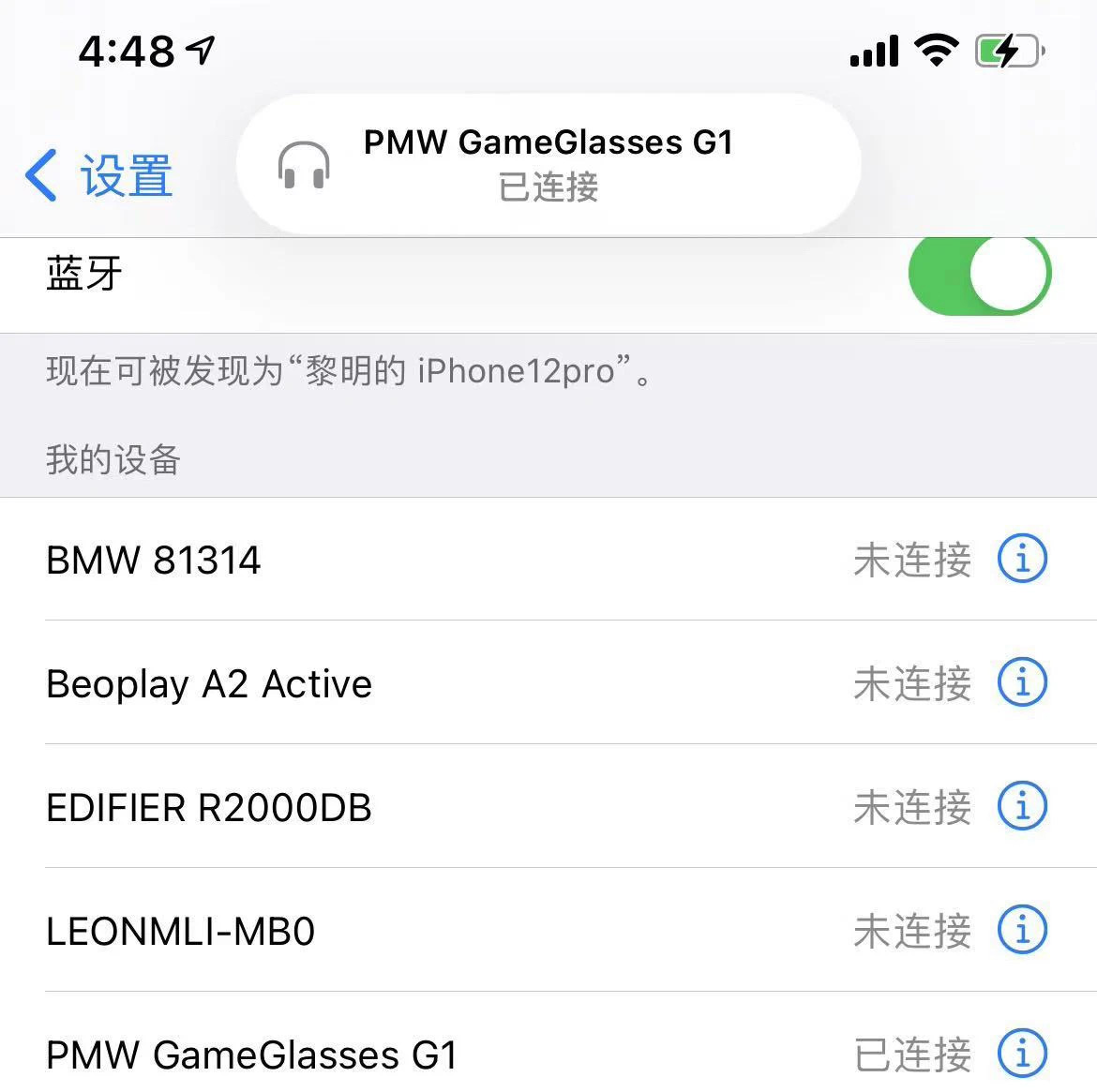This screenshot has height=1092, width=1097.
Task: Open info for BMW 81314
Action: point(1021,560)
